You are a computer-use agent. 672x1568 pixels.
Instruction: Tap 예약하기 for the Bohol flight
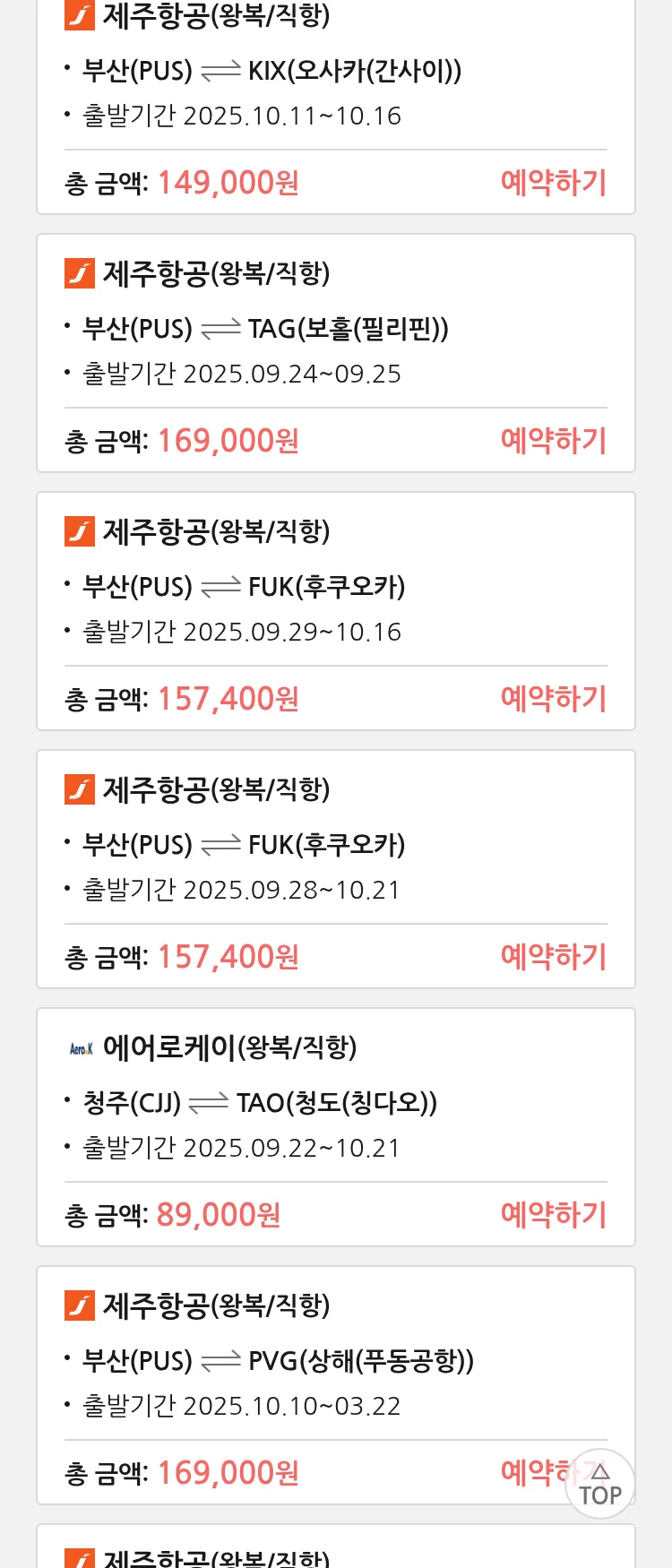[553, 441]
